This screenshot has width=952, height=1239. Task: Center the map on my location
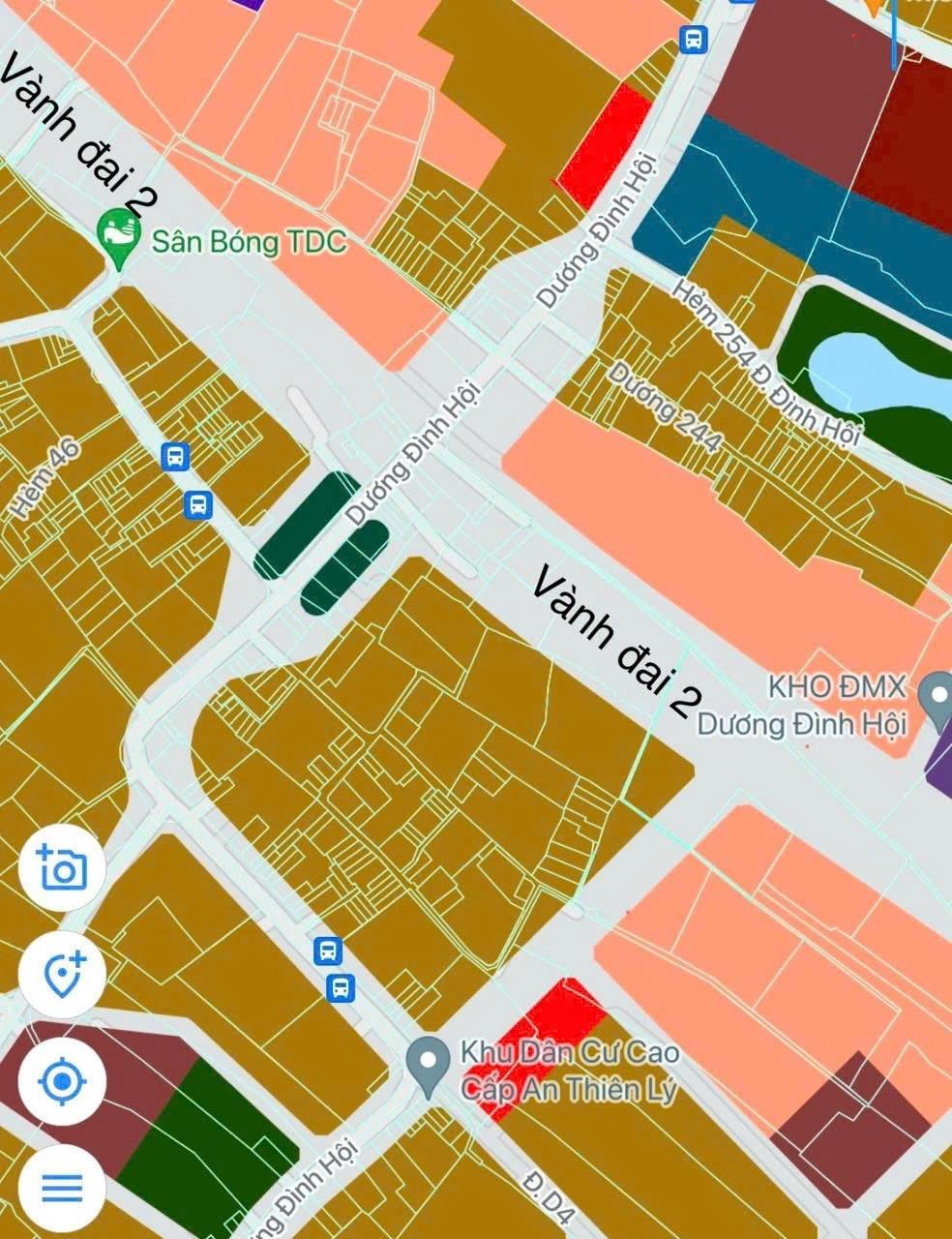(62, 1080)
